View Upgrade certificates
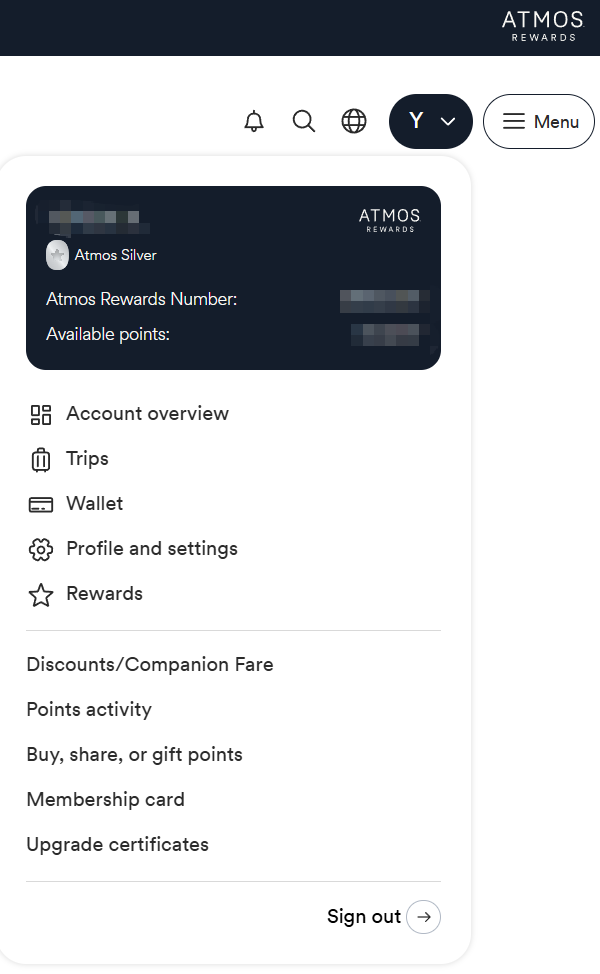This screenshot has width=600, height=974. click(117, 845)
